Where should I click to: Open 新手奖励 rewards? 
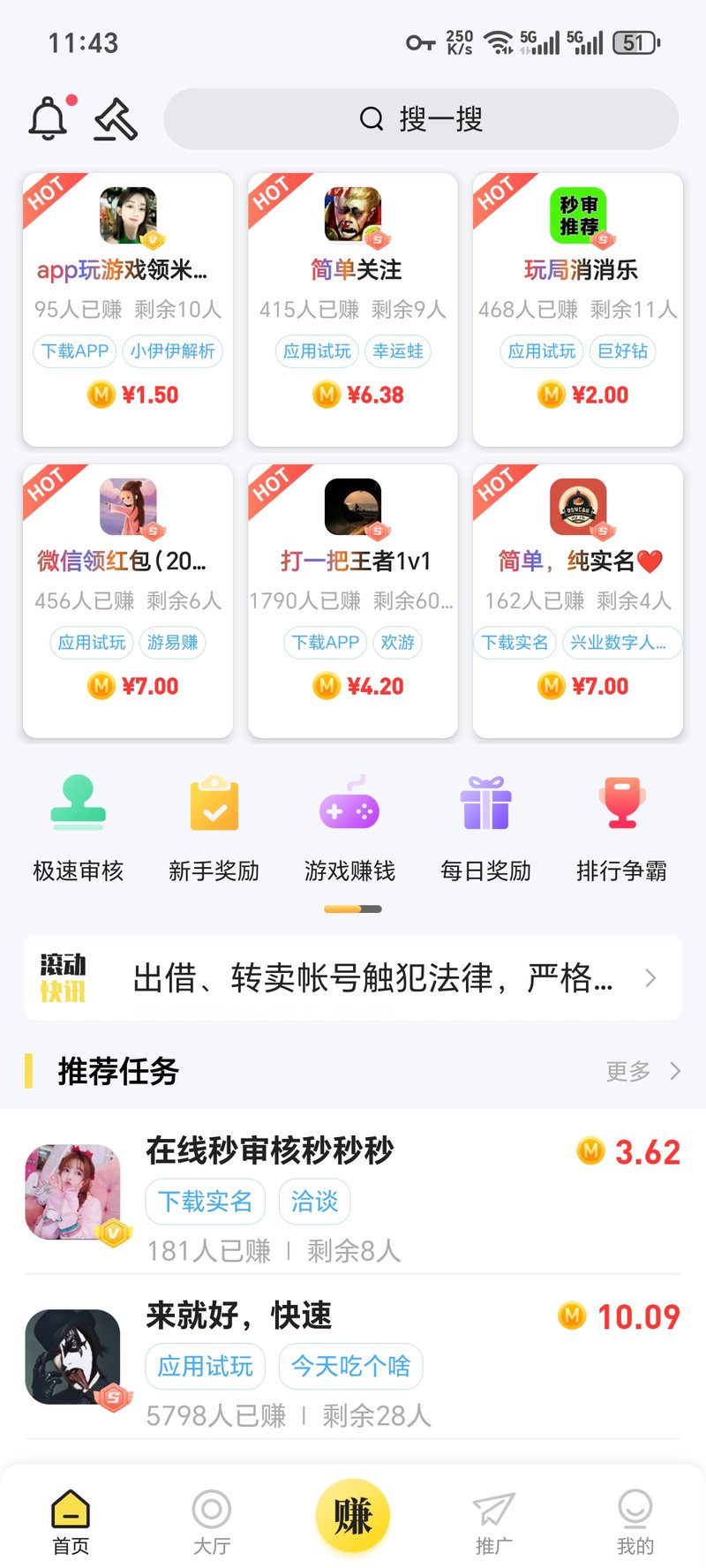pos(214,827)
